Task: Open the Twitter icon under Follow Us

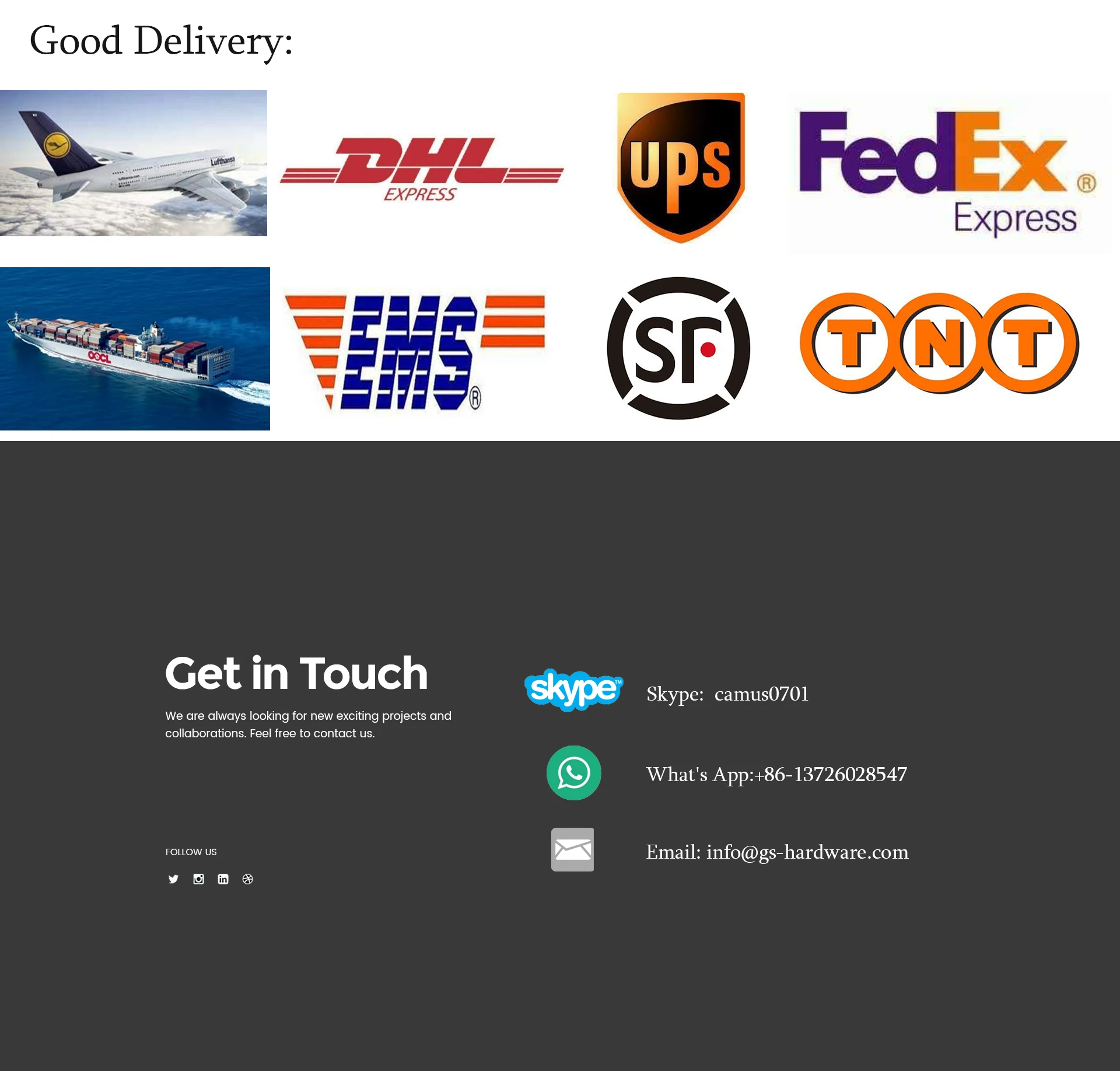Action: [x=173, y=879]
